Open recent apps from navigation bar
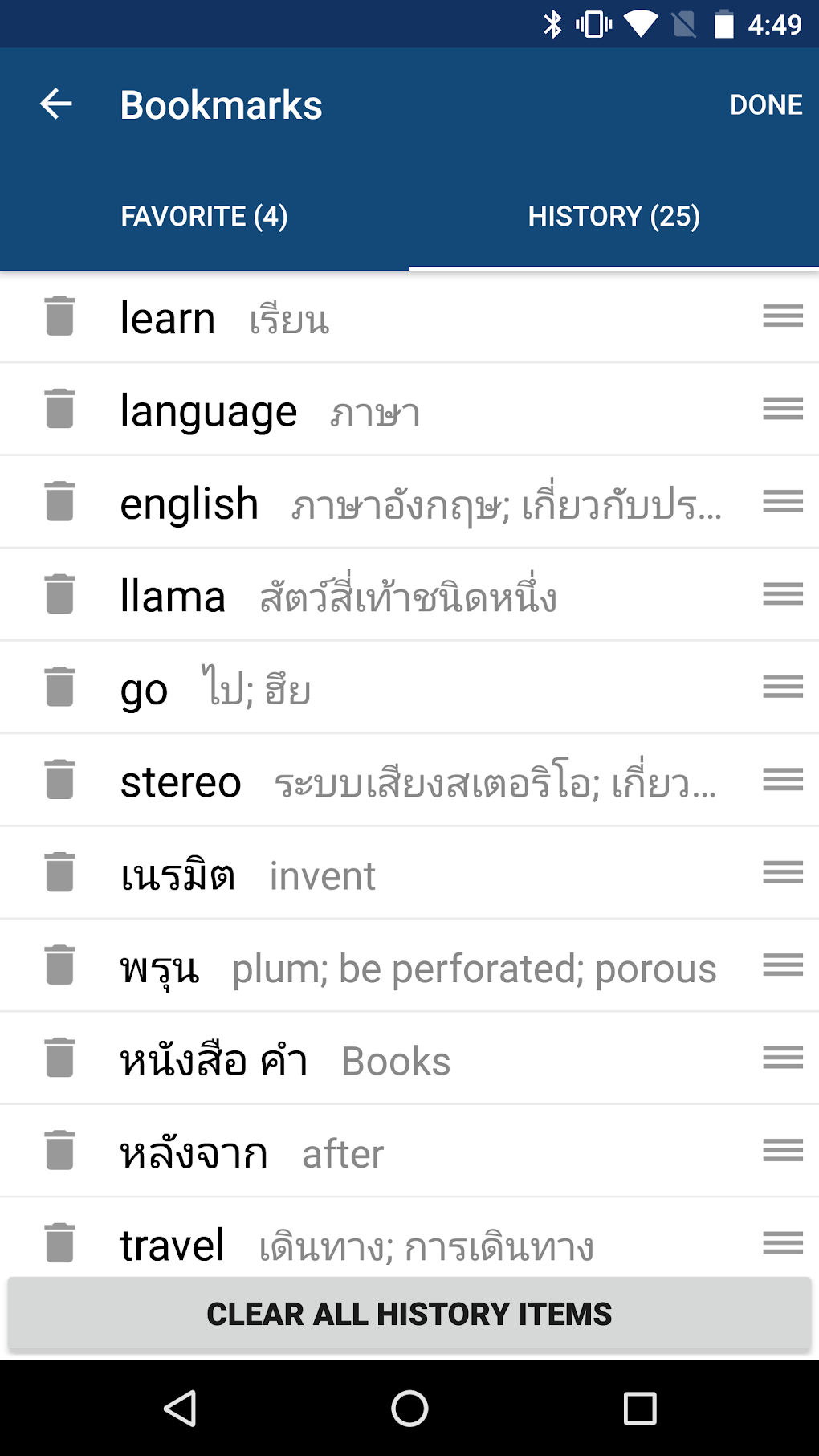This screenshot has width=819, height=1456. (x=640, y=1408)
